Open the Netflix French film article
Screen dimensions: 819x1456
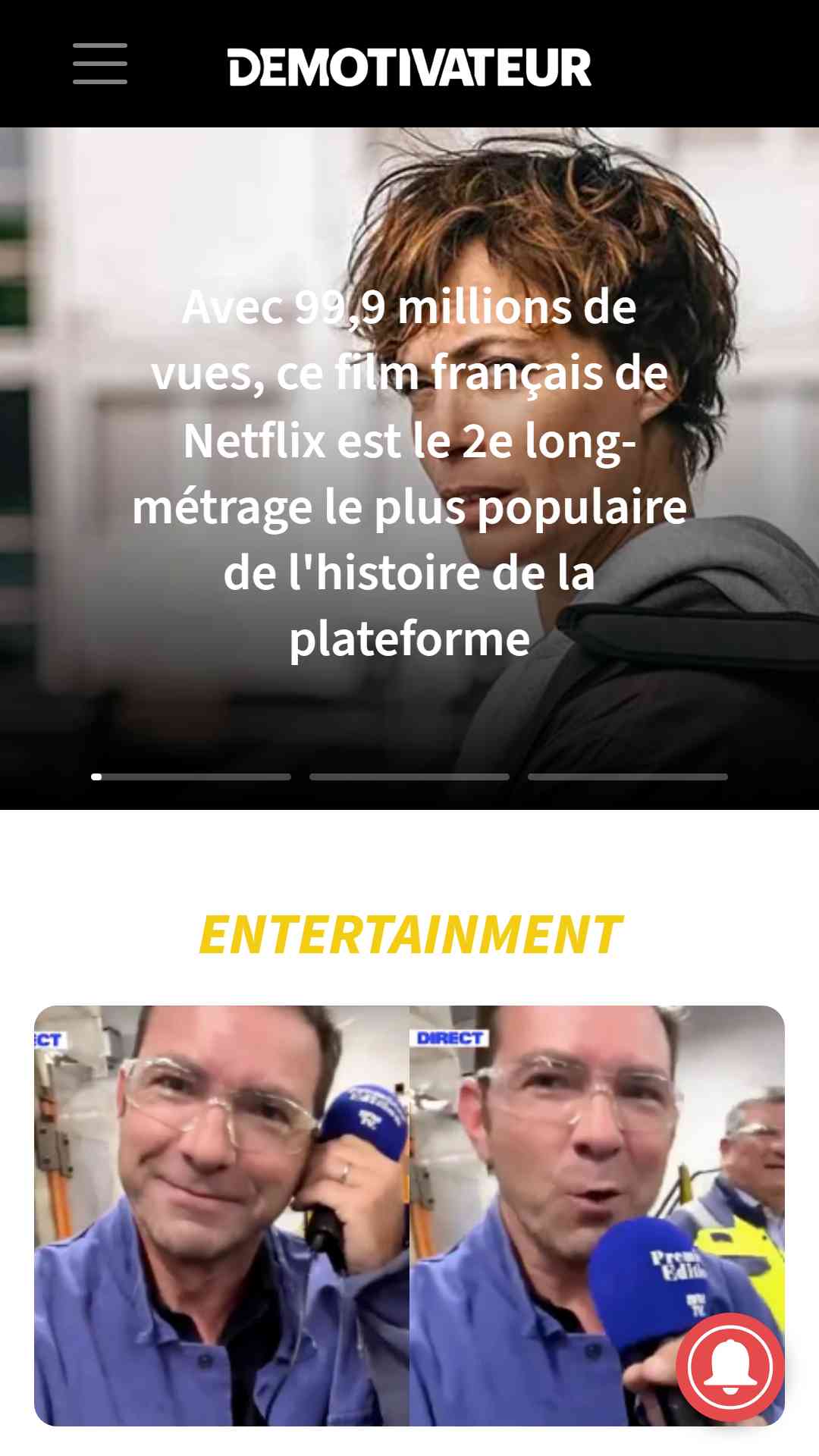(409, 472)
